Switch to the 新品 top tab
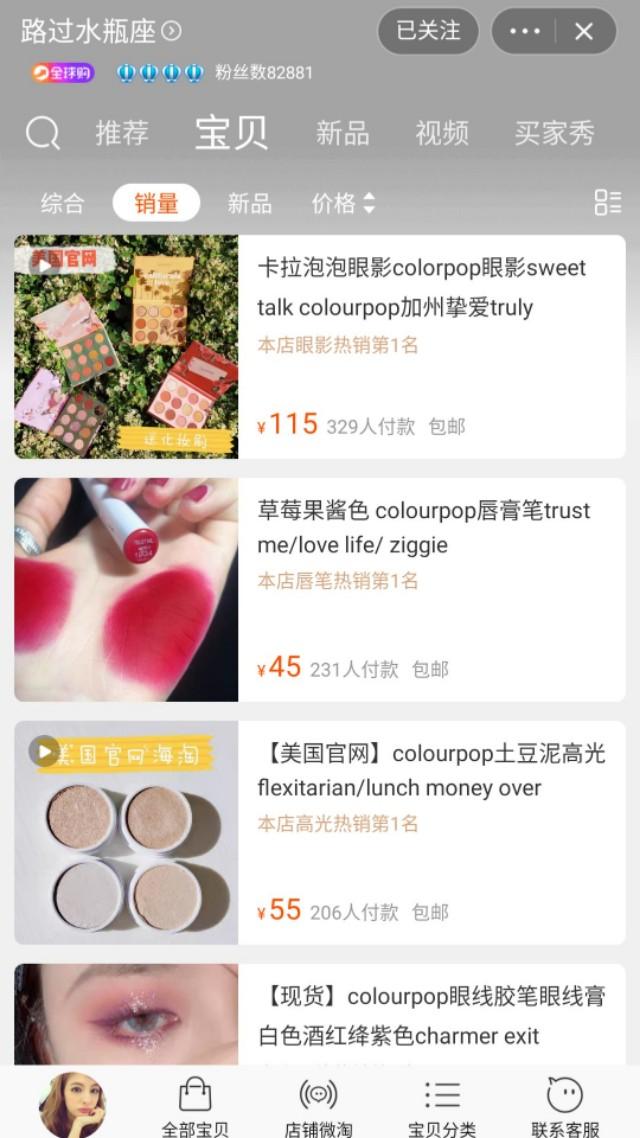 [x=342, y=133]
